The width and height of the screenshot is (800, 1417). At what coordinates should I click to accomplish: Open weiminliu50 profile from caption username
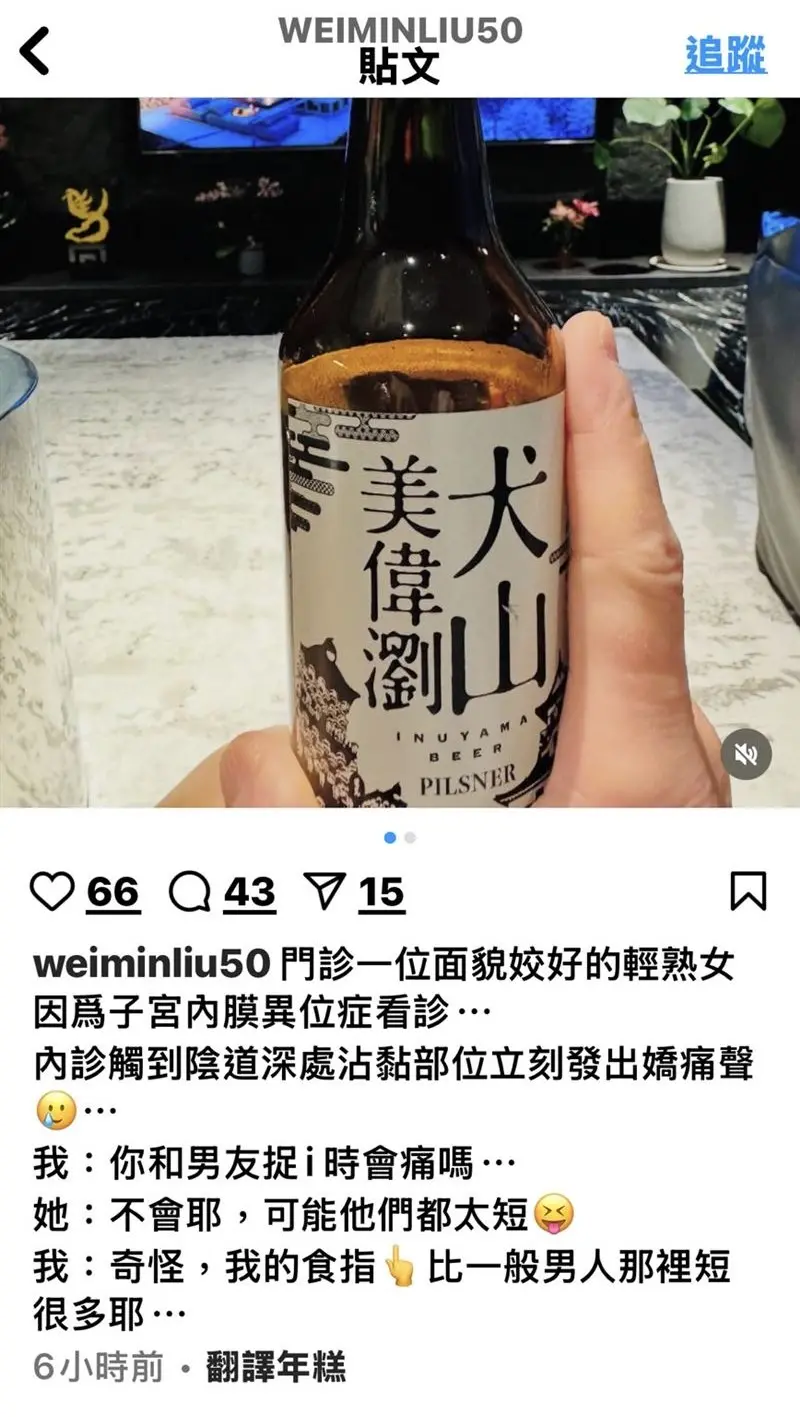pos(151,964)
